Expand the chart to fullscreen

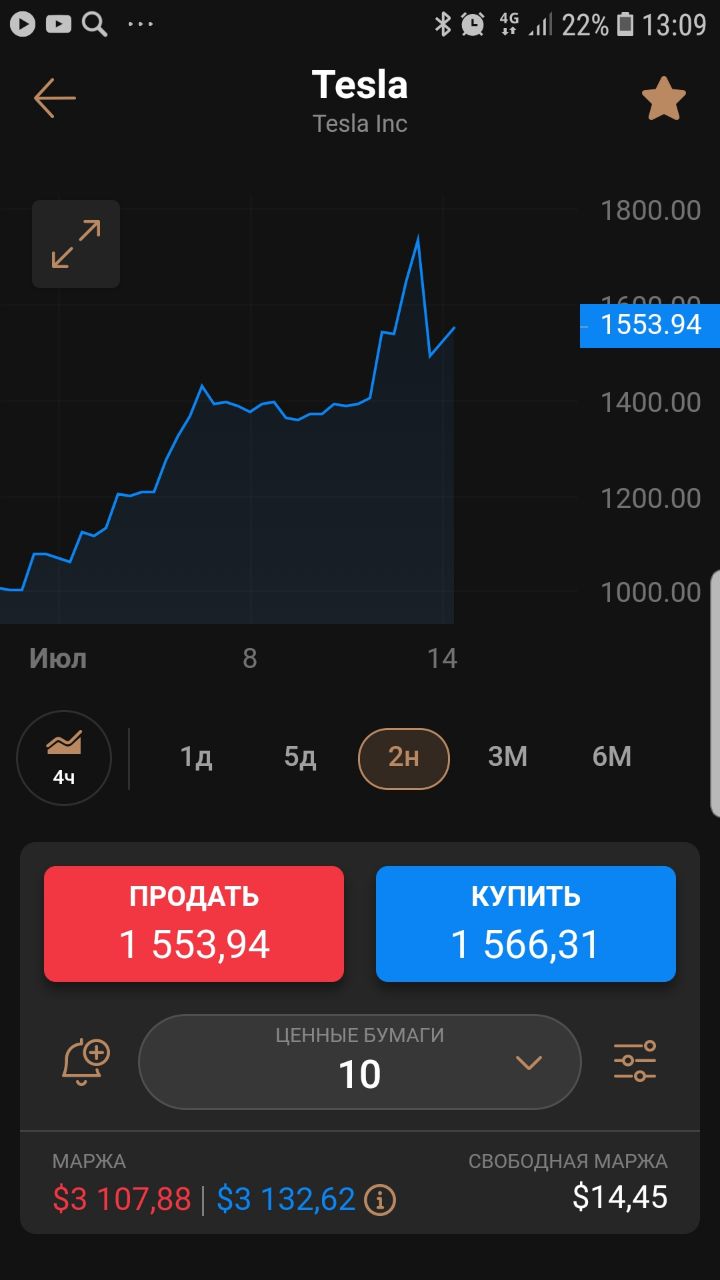point(76,244)
